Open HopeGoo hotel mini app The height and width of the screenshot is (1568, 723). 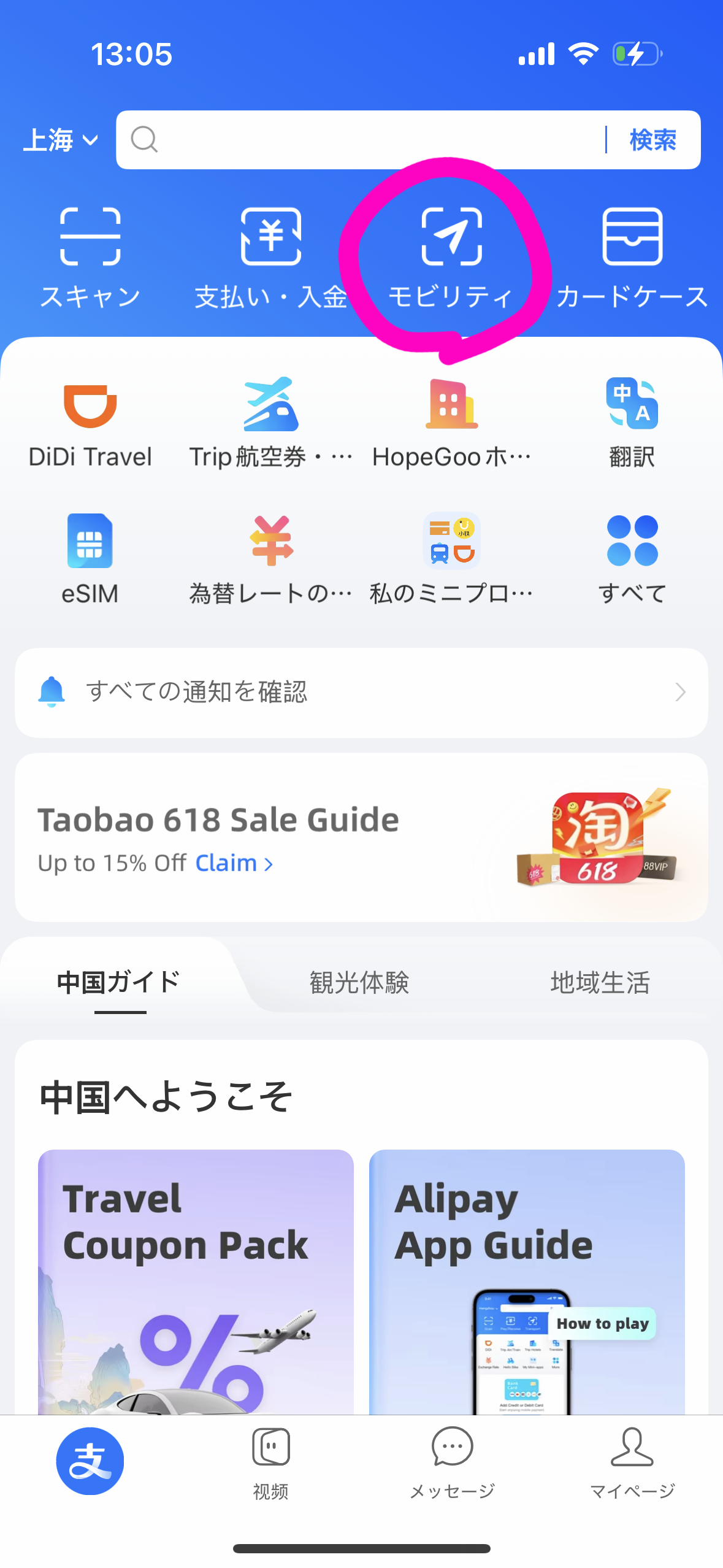coord(451,422)
